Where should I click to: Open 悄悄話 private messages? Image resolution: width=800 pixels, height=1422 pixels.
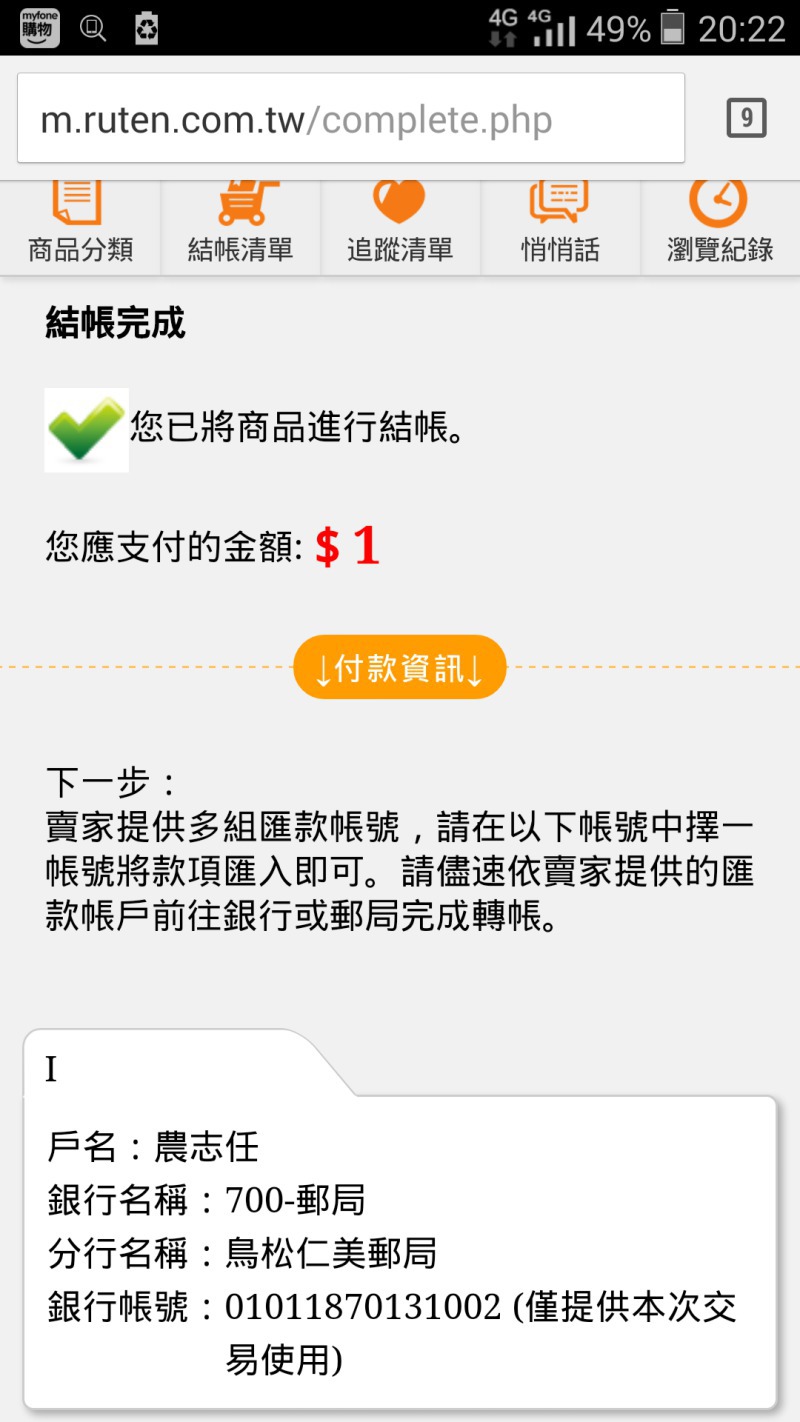pyautogui.click(x=560, y=228)
